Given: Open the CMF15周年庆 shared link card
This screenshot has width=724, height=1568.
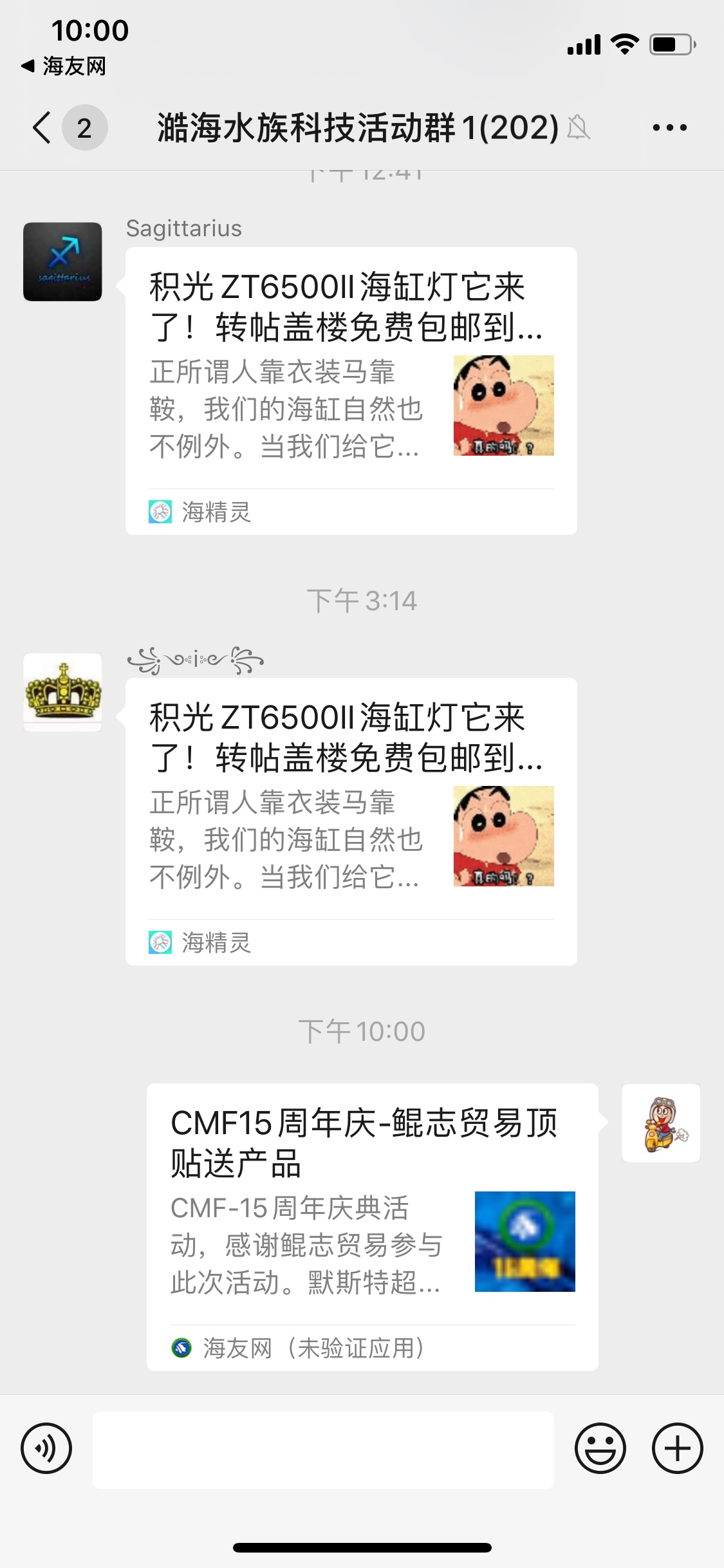Looking at the screenshot, I should pyautogui.click(x=372, y=1226).
